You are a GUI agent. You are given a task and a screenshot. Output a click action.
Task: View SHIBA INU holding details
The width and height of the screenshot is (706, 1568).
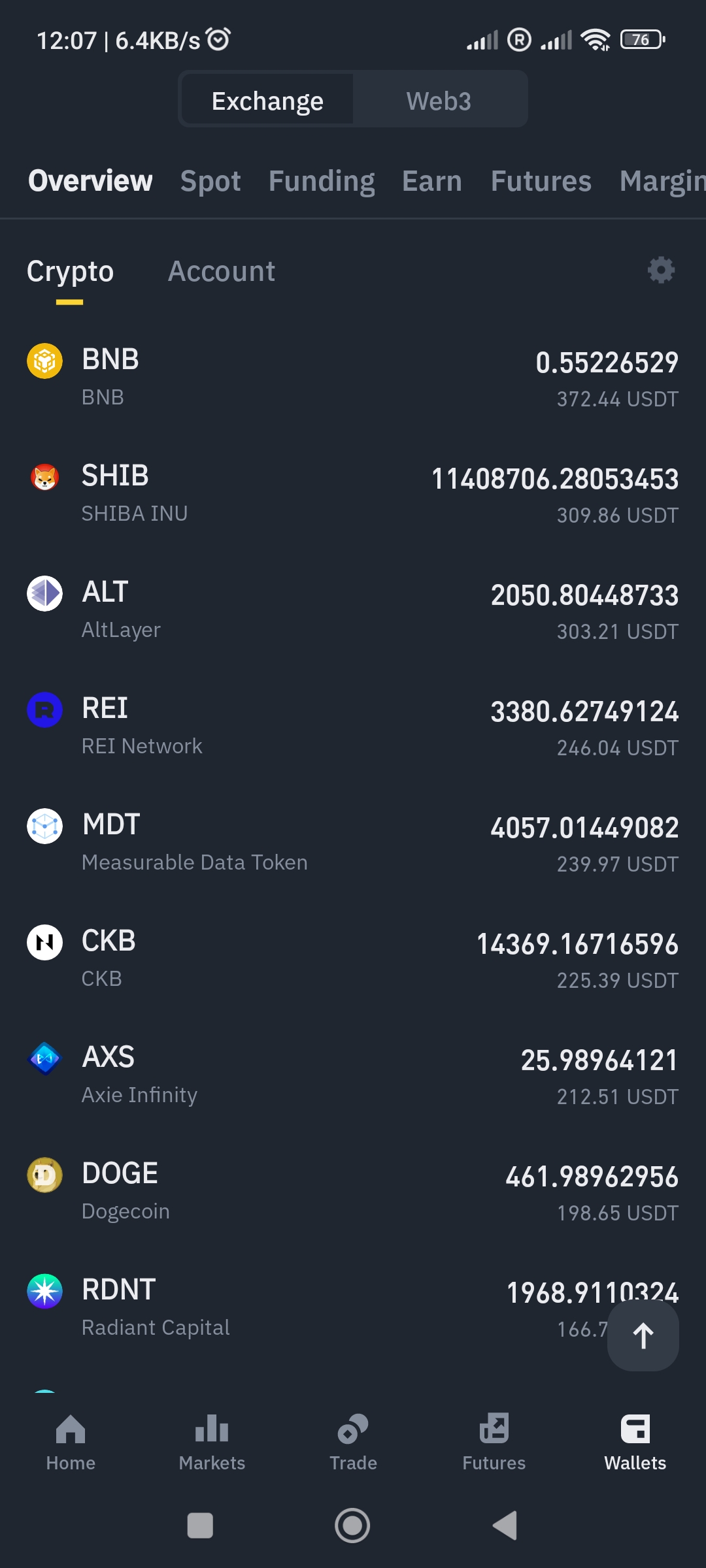pos(353,494)
